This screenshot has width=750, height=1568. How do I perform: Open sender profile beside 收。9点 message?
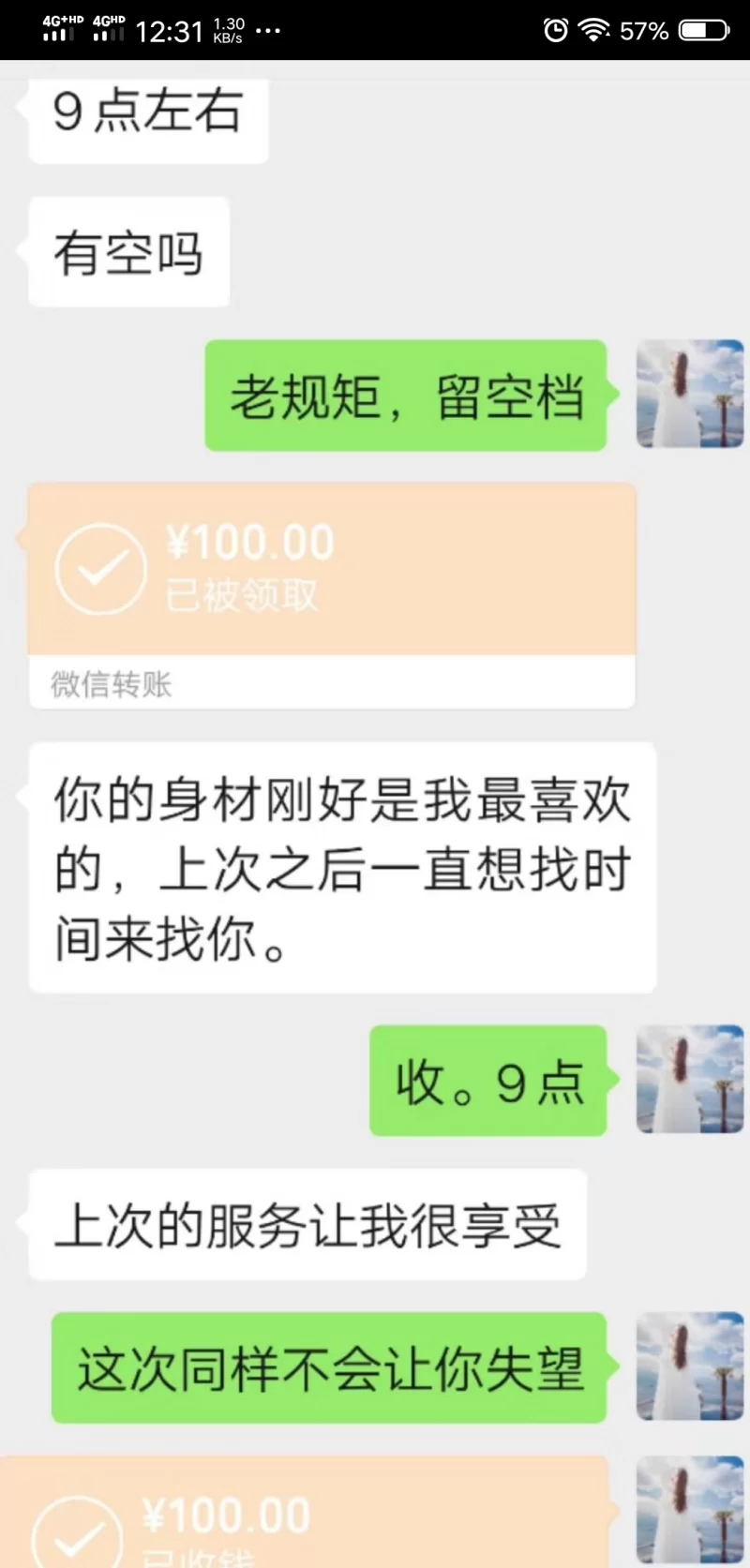[690, 1079]
